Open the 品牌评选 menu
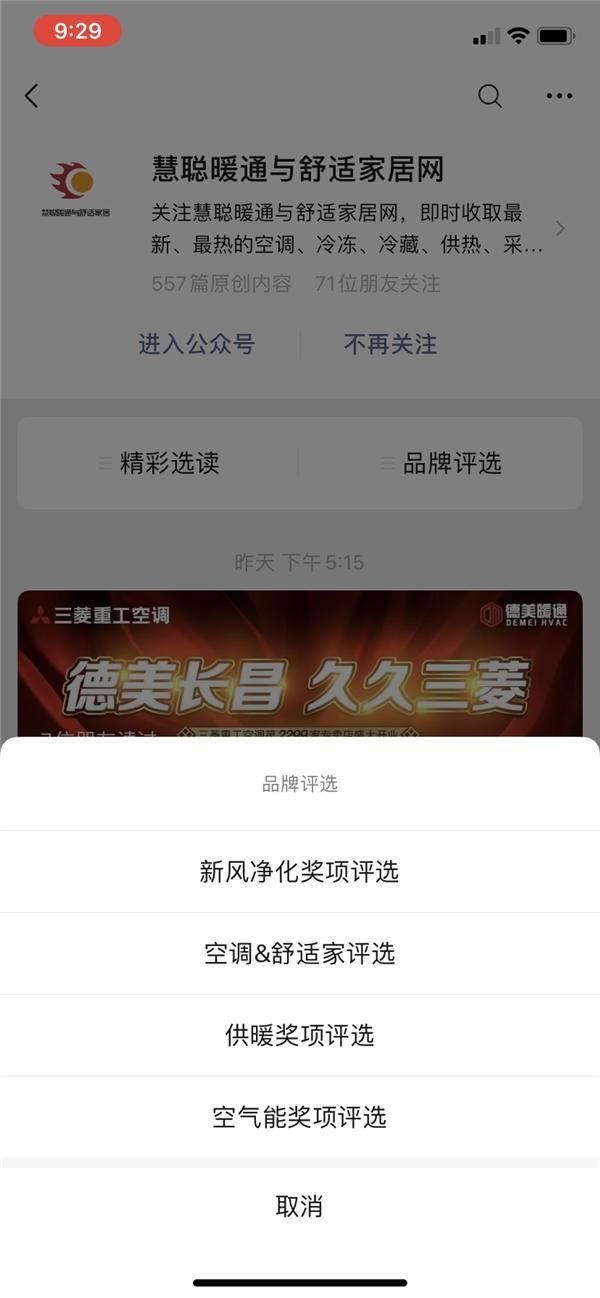600x1298 pixels. point(441,463)
